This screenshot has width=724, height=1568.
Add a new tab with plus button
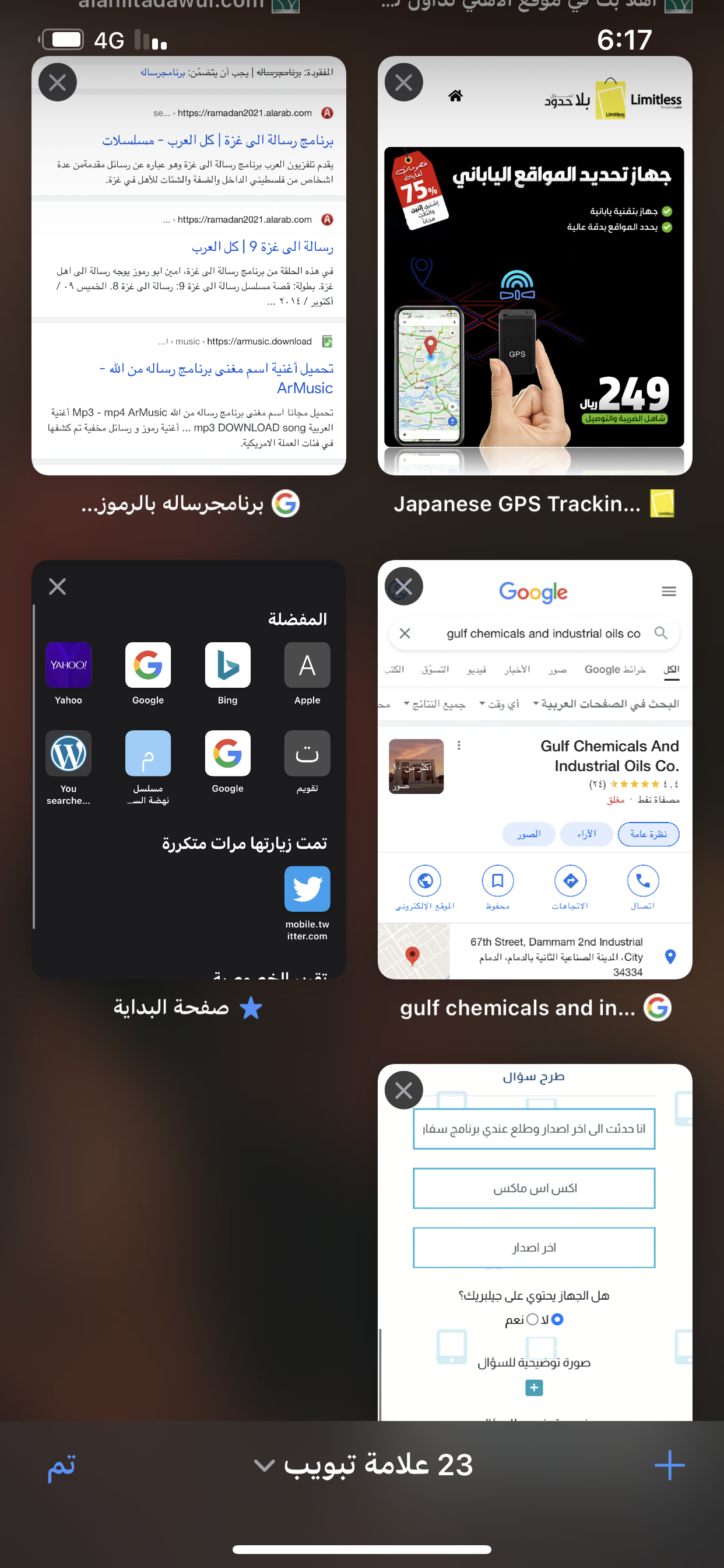point(669,1465)
